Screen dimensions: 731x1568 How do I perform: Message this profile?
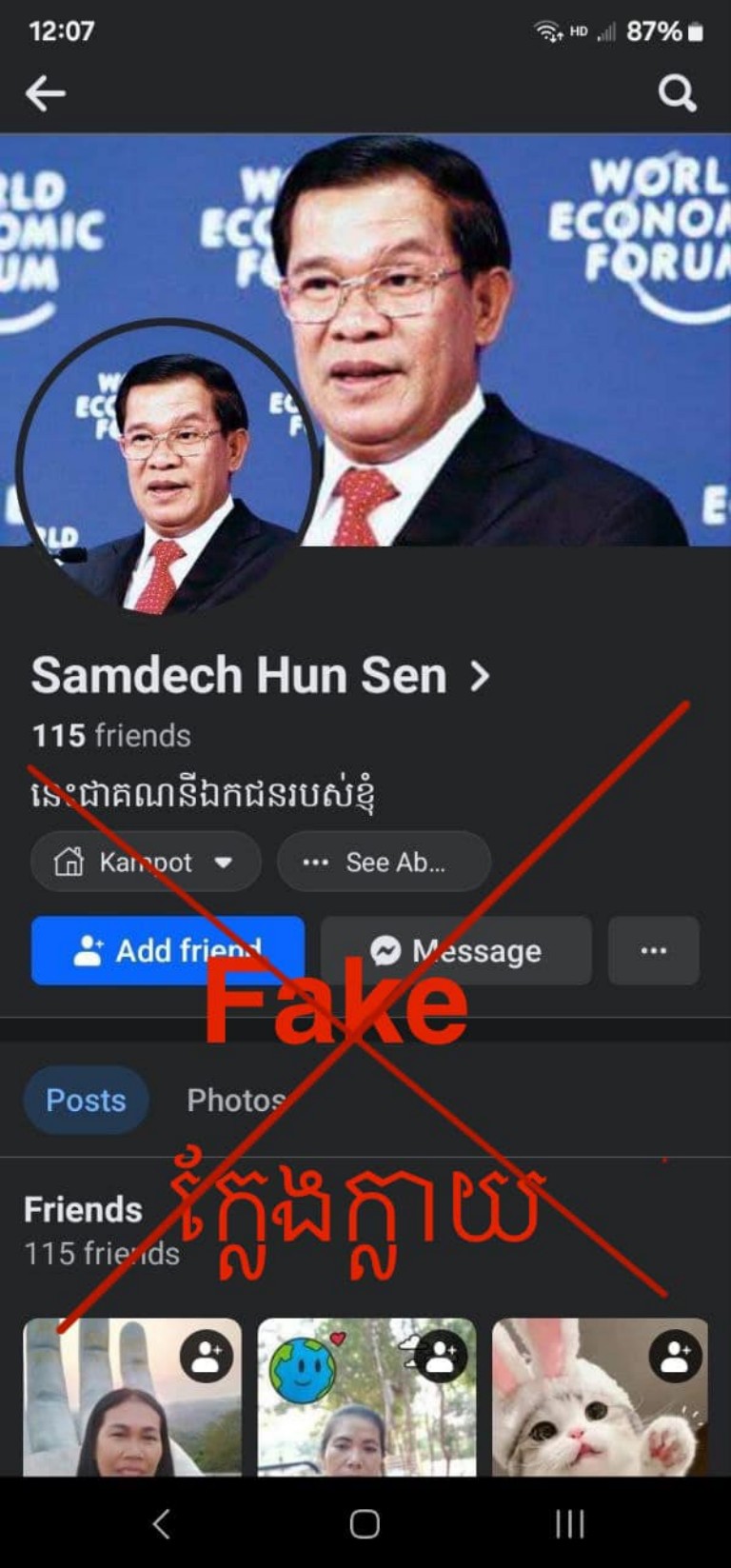(456, 950)
